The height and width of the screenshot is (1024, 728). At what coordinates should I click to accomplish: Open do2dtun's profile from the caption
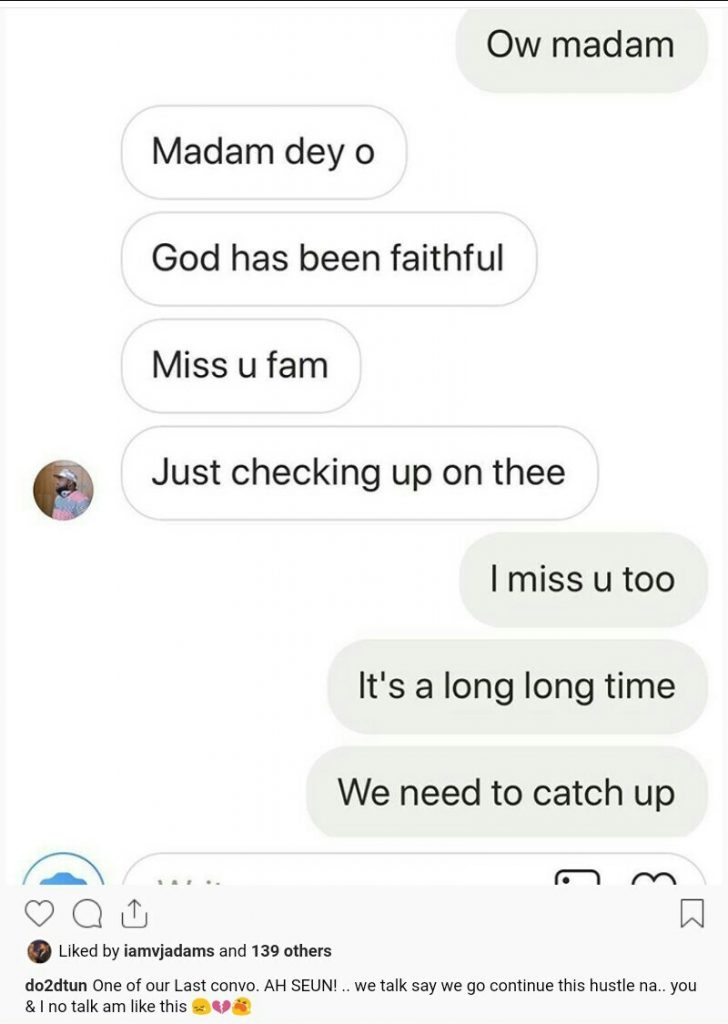[56, 986]
